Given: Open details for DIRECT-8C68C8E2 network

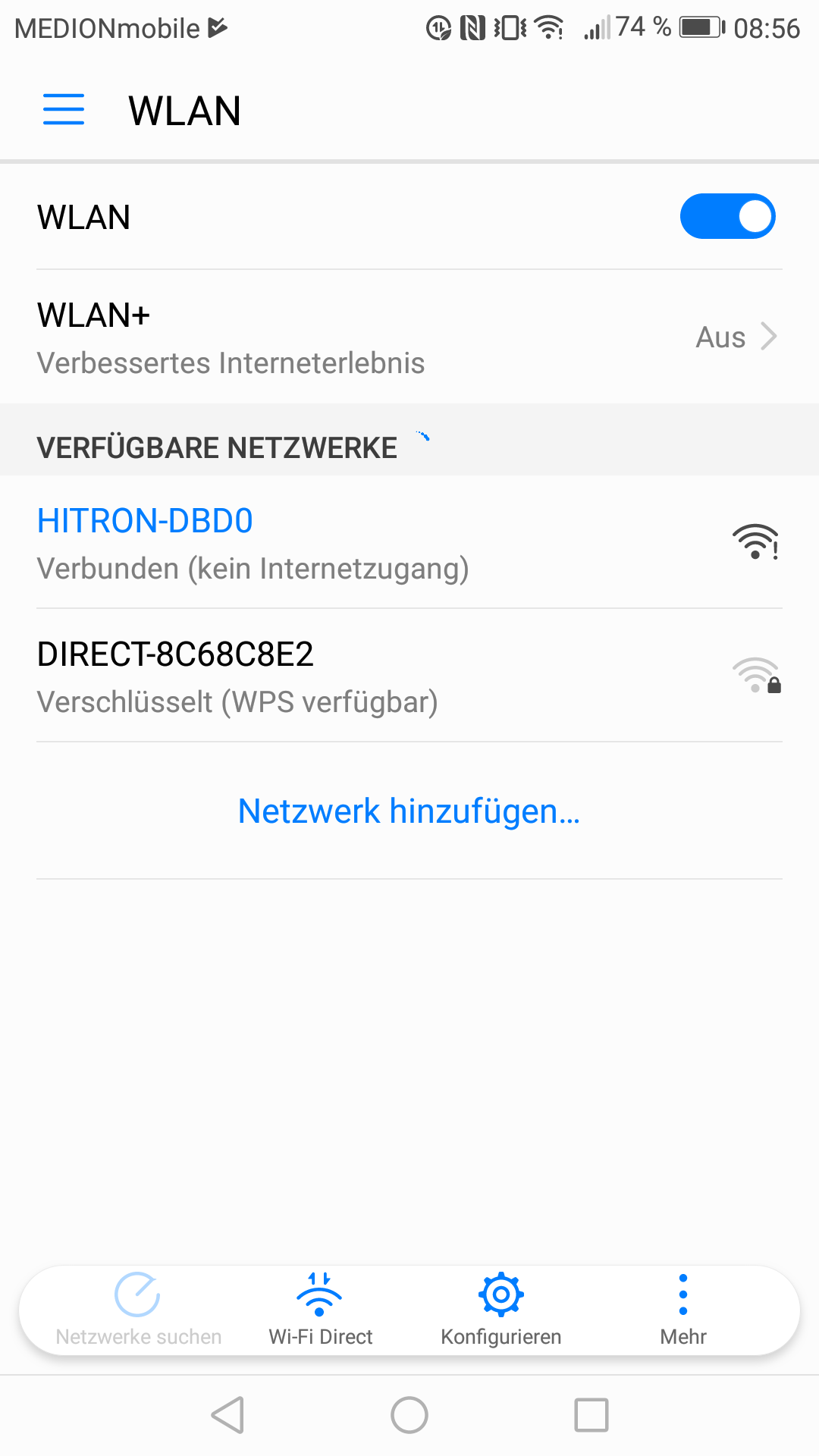Looking at the screenshot, I should pos(303,675).
